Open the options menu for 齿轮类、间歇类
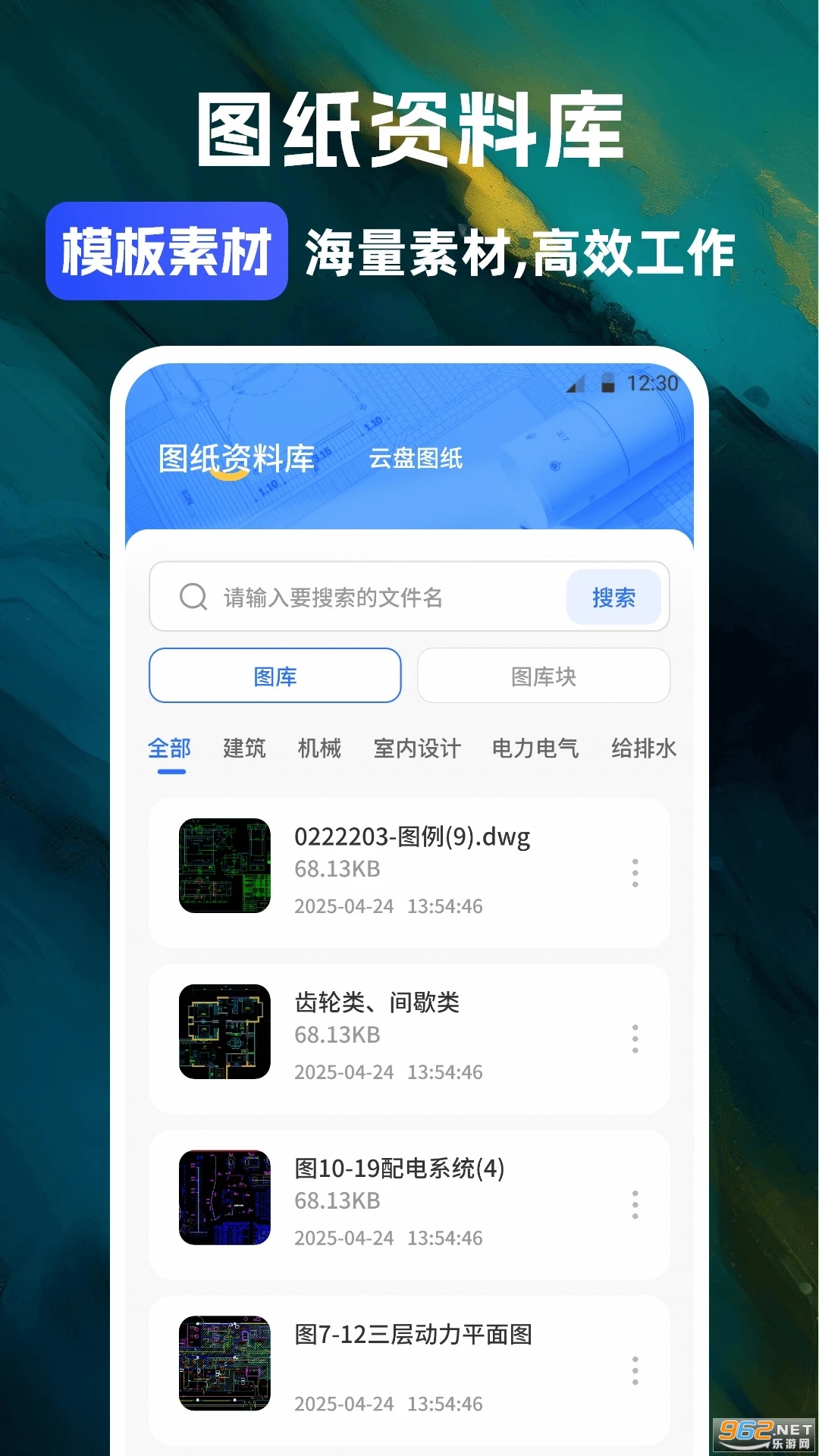This screenshot has height=1456, width=819. point(635,1037)
